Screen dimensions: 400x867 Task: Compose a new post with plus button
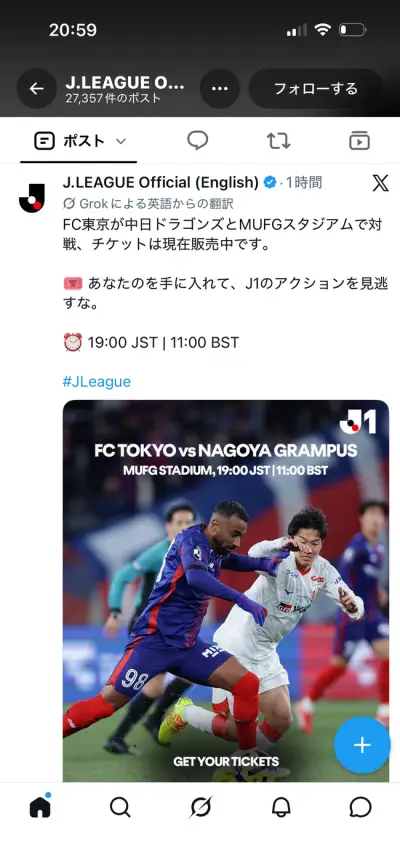point(362,745)
